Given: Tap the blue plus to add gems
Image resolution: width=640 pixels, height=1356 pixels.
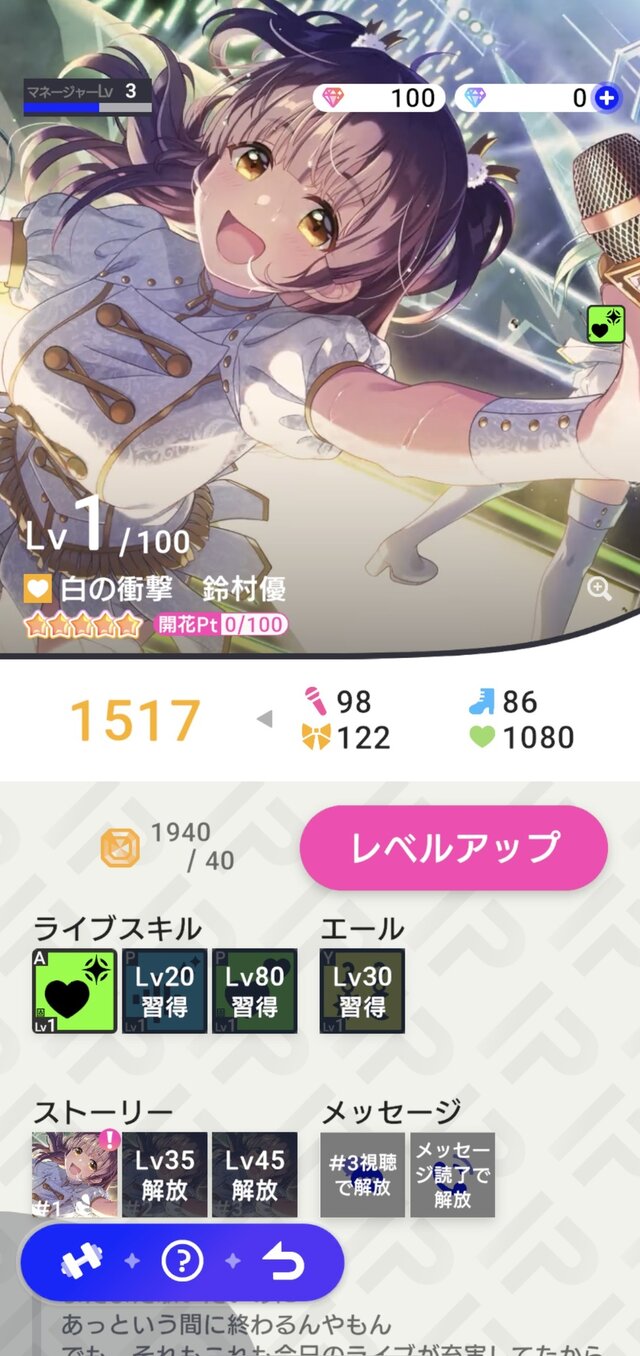Looking at the screenshot, I should [605, 98].
